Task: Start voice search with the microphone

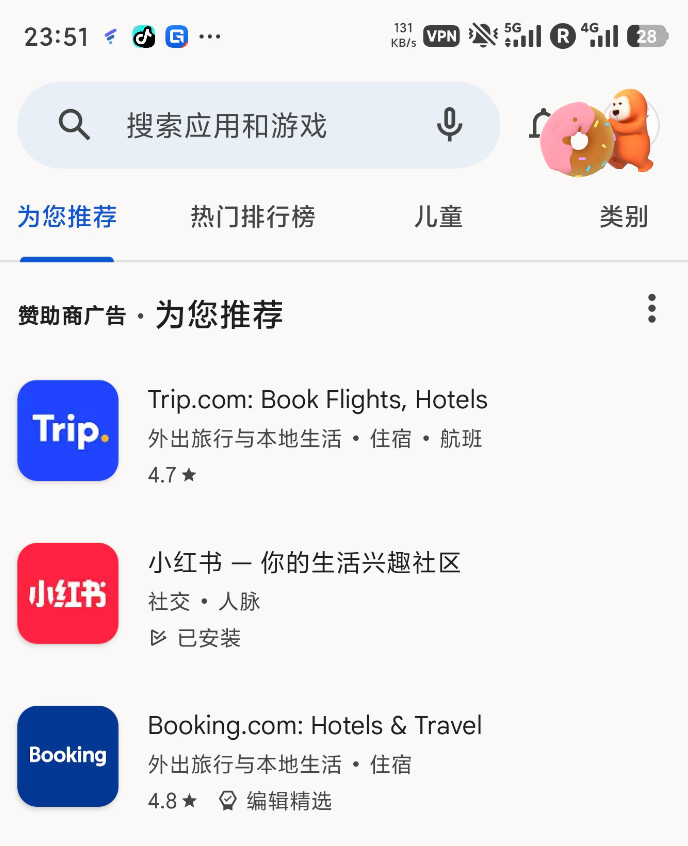Action: [x=449, y=125]
